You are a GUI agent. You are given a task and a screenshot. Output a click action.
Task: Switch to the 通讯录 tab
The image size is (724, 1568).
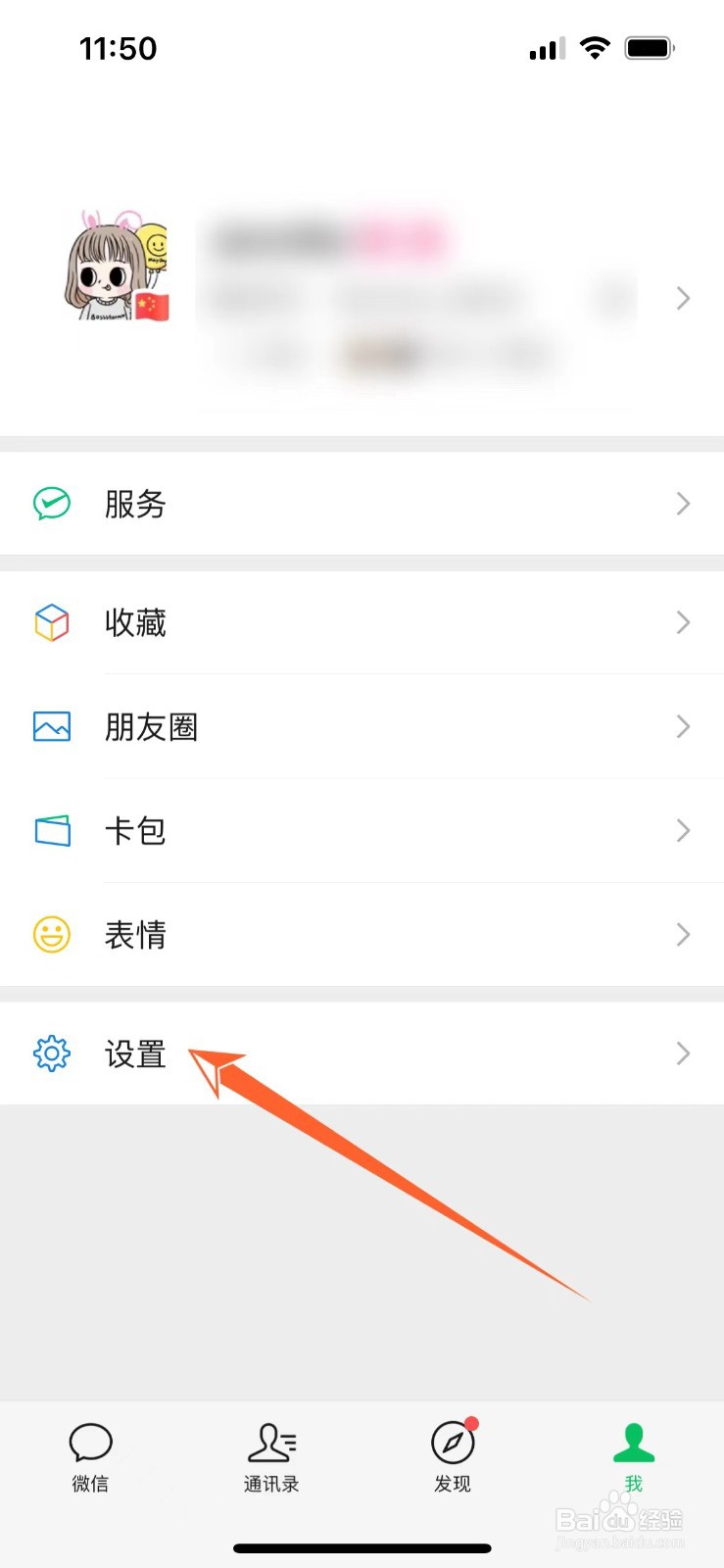point(271,1455)
